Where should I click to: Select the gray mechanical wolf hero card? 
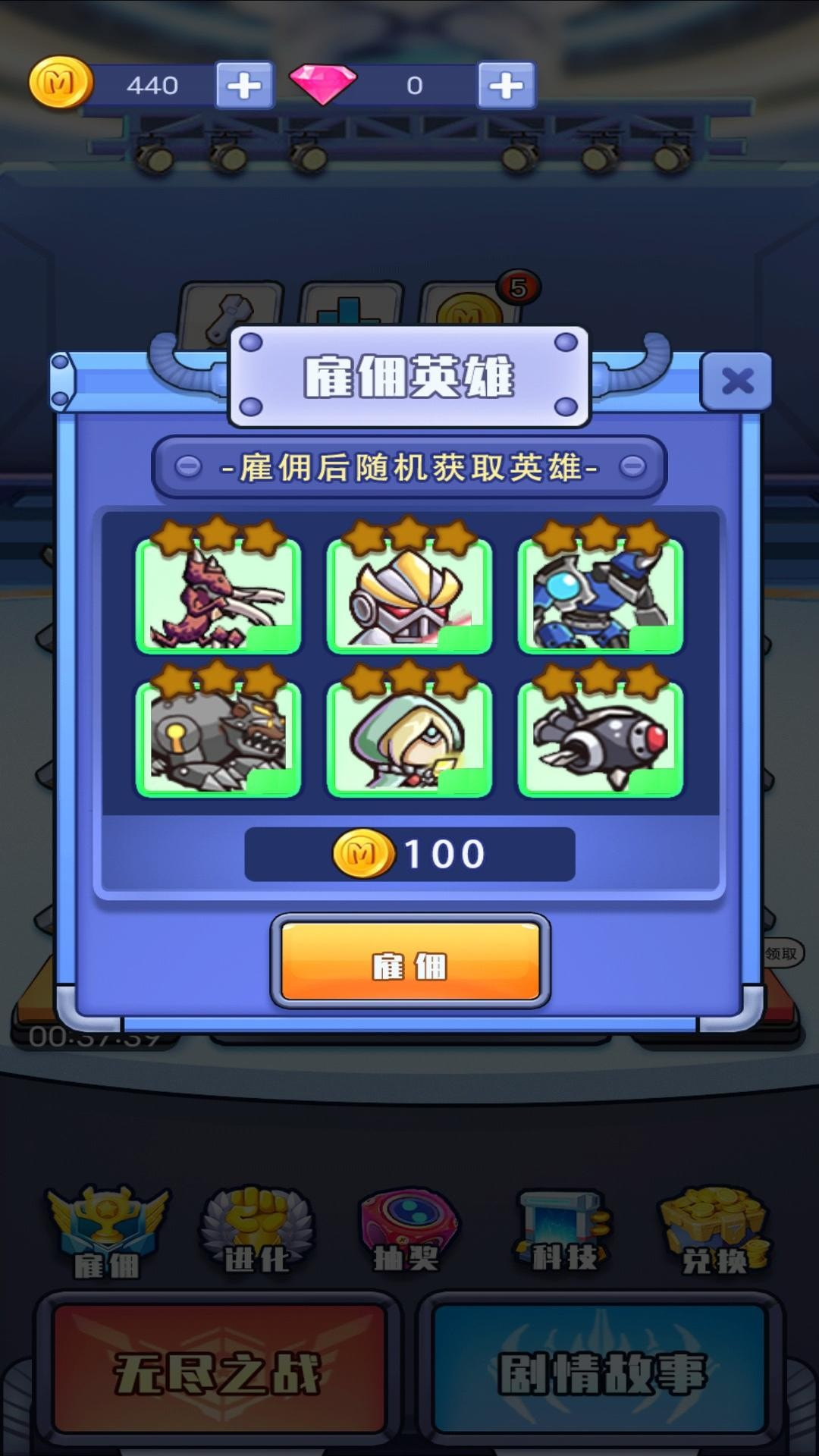tap(218, 738)
